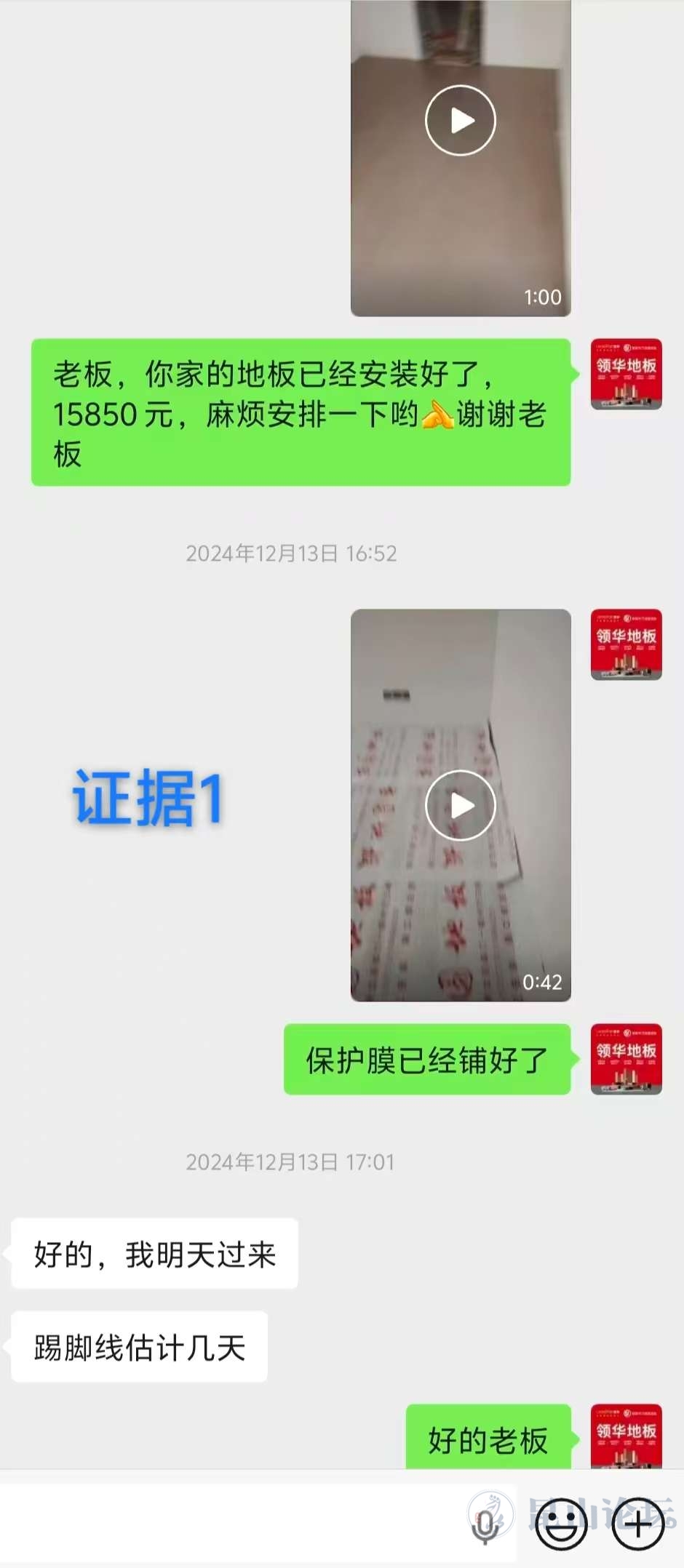Viewport: 684px width, 1568px height.
Task: Open the plus attachments menu
Action: (x=637, y=1524)
